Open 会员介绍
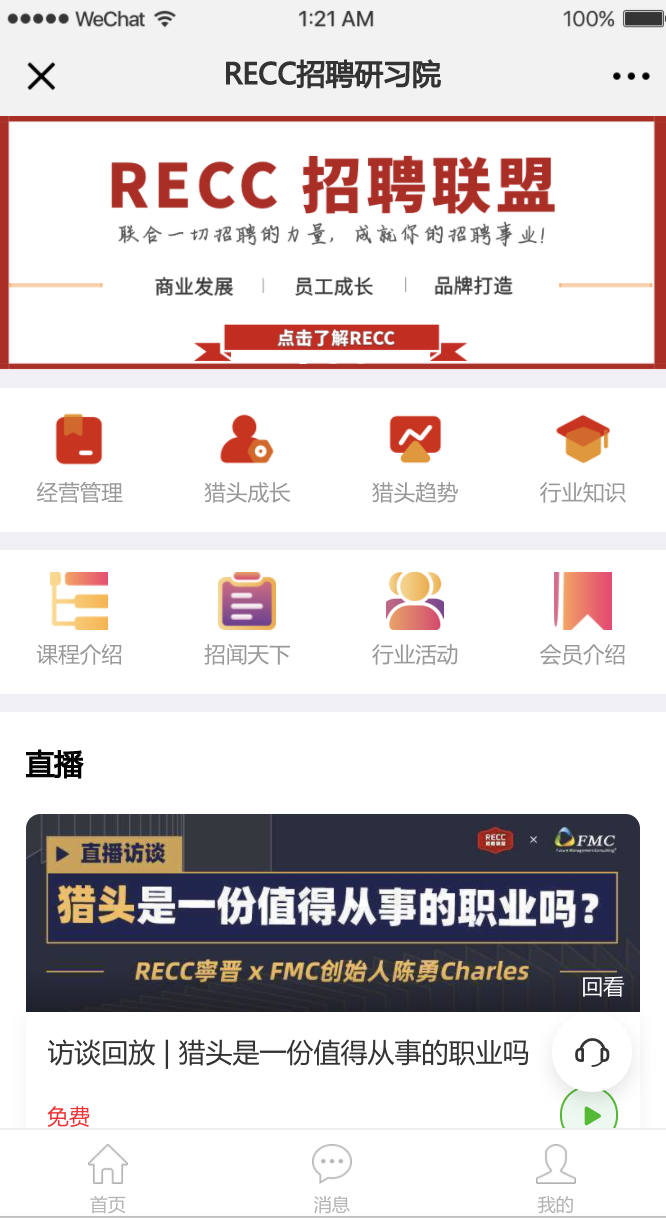This screenshot has height=1218, width=666. point(582,620)
